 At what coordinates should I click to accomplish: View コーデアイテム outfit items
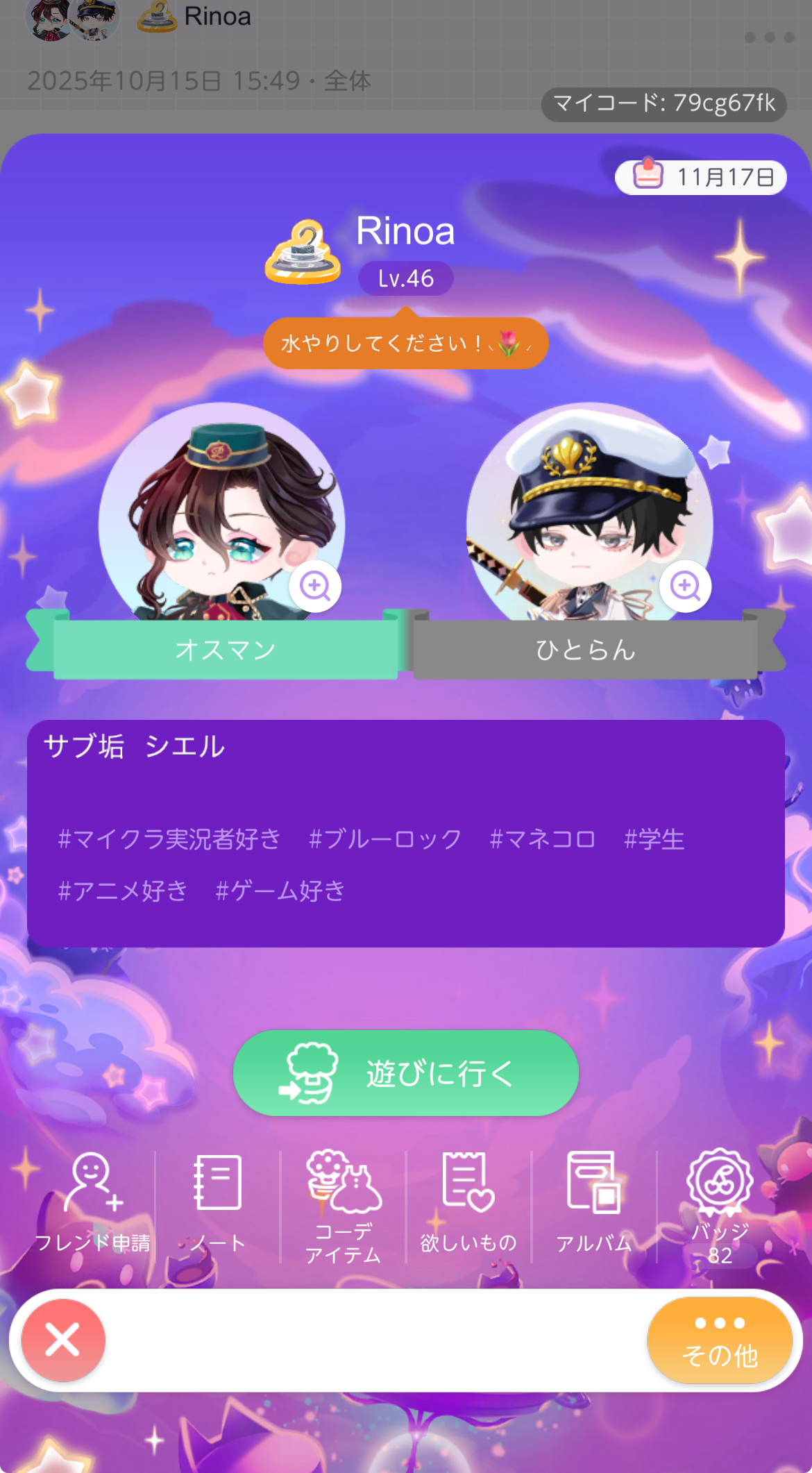[x=344, y=1205]
